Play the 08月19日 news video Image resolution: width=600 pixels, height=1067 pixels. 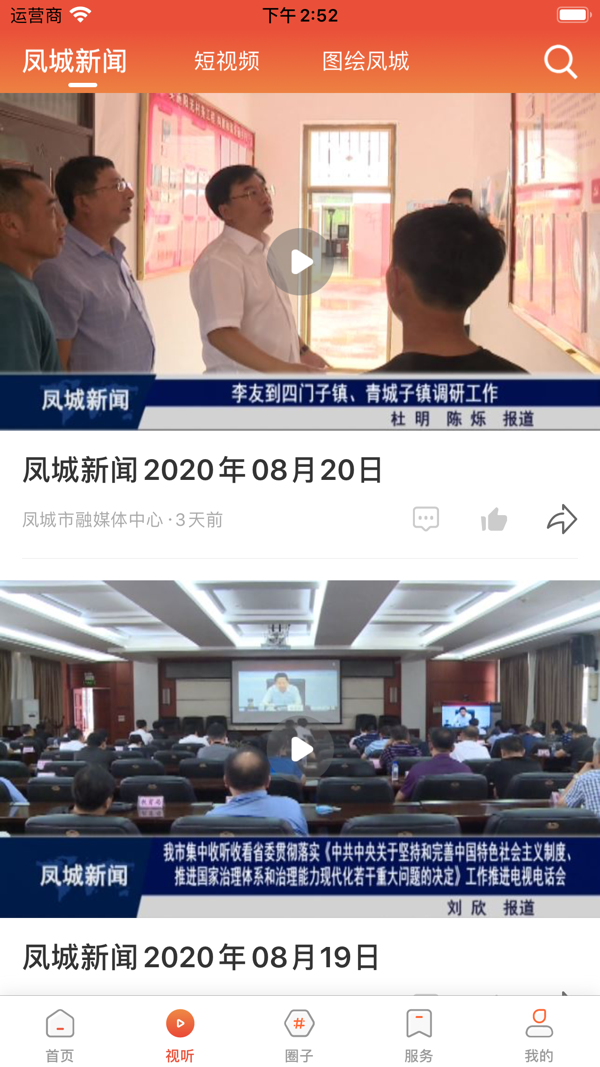(300, 749)
